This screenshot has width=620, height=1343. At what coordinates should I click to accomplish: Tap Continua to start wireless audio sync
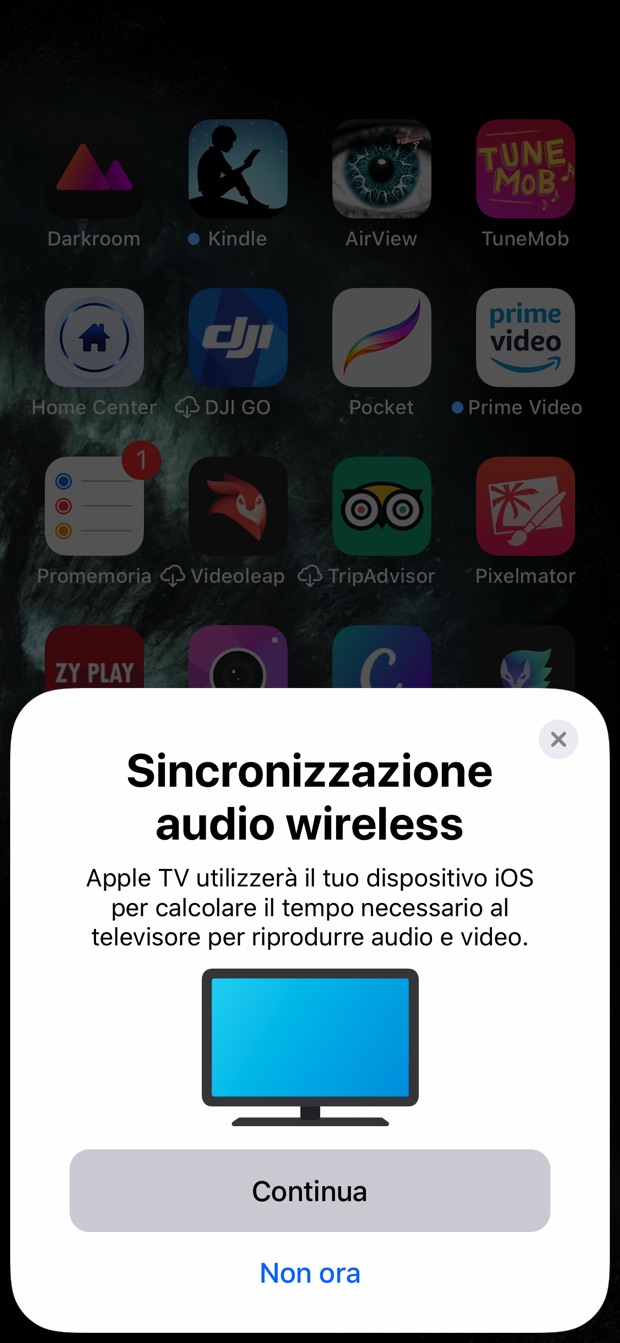click(310, 1190)
